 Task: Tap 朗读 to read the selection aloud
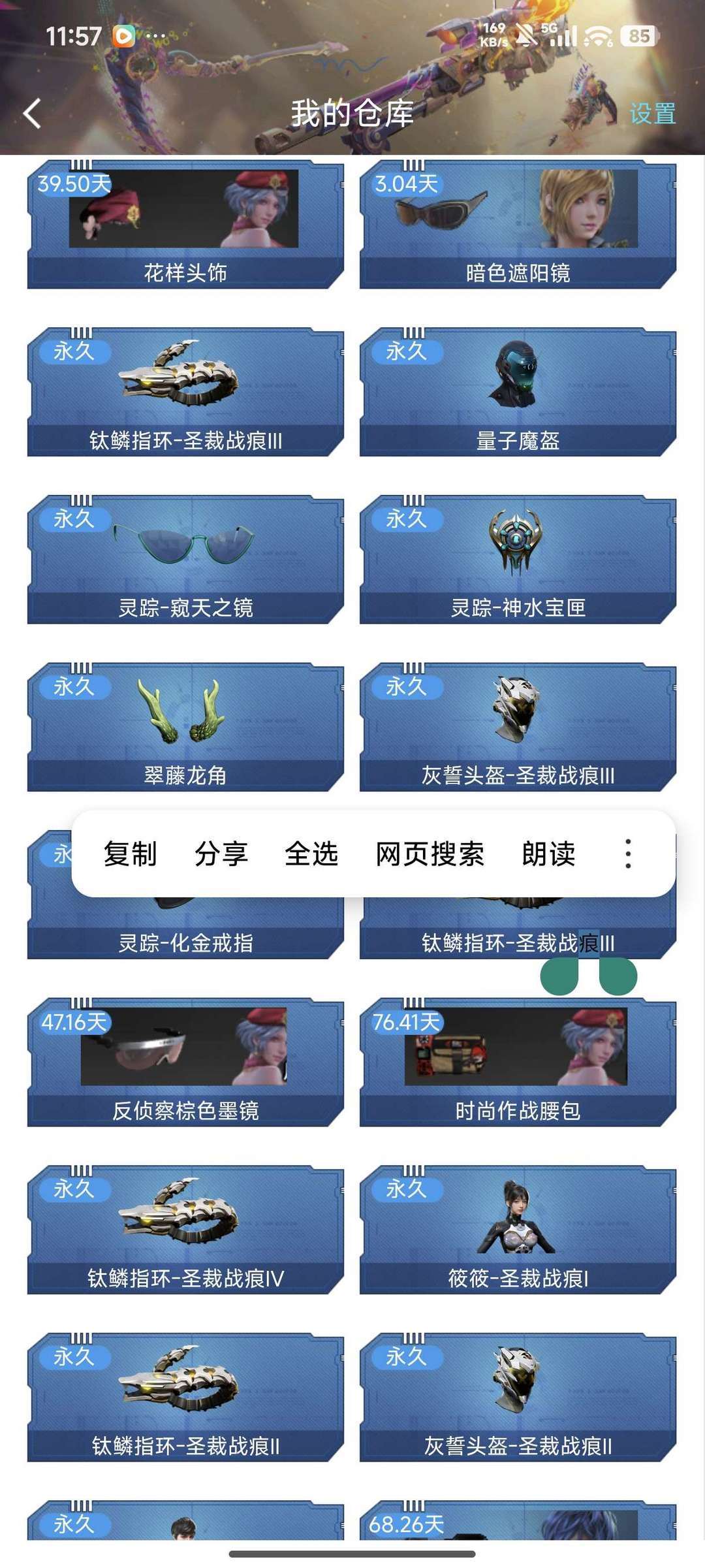pyautogui.click(x=548, y=854)
